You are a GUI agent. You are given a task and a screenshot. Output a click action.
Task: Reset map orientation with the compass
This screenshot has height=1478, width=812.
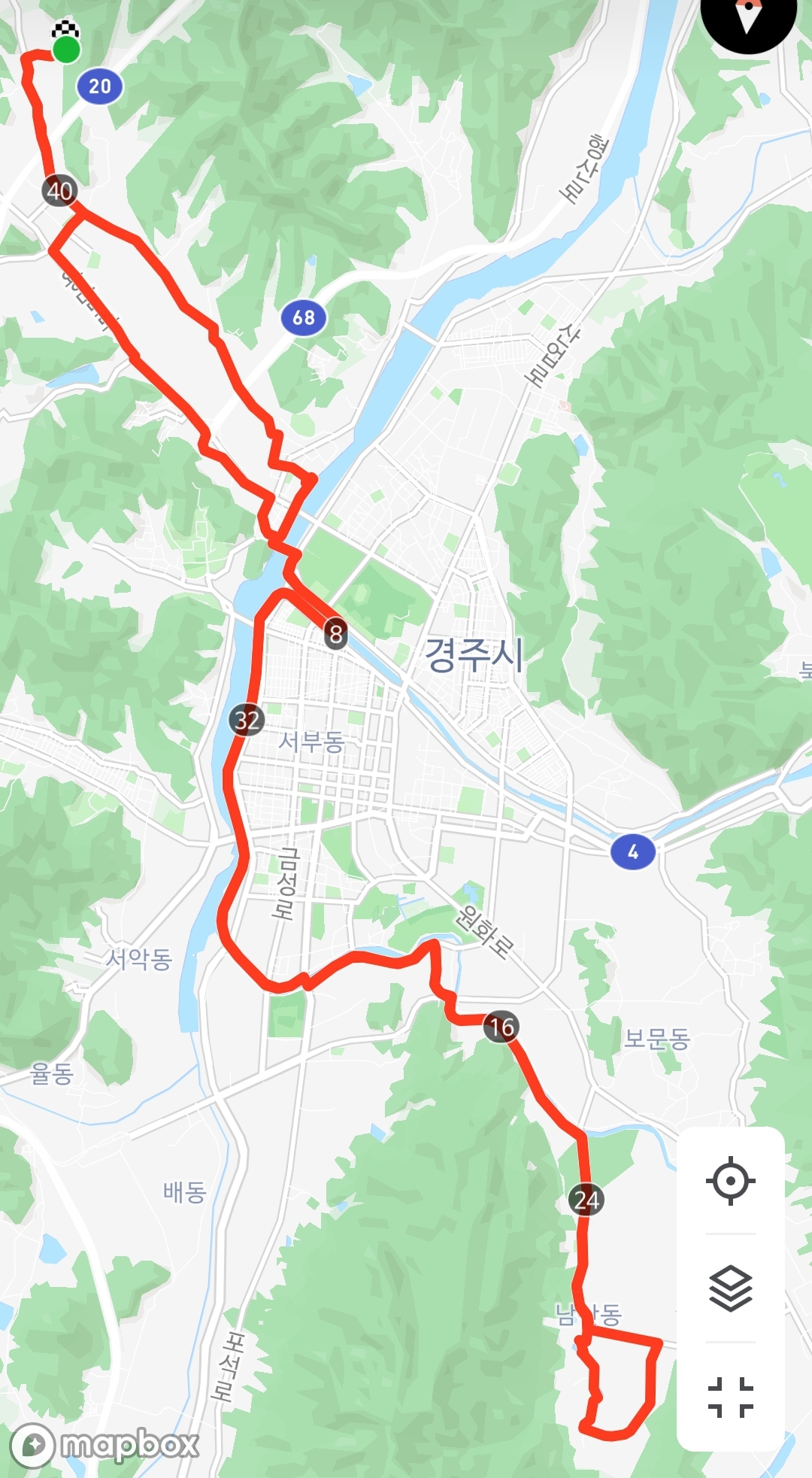pos(747,17)
